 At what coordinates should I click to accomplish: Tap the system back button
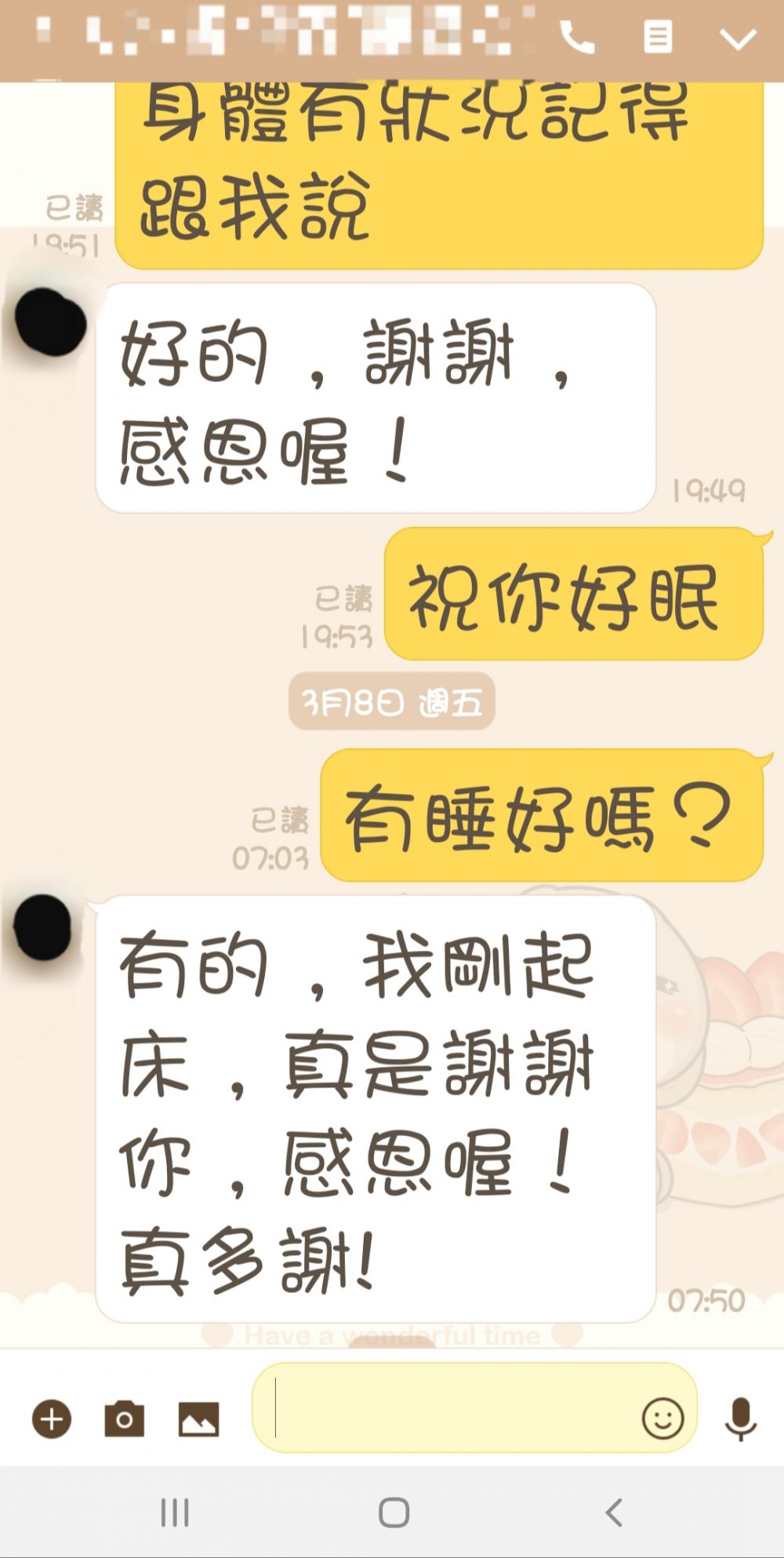point(615,1512)
